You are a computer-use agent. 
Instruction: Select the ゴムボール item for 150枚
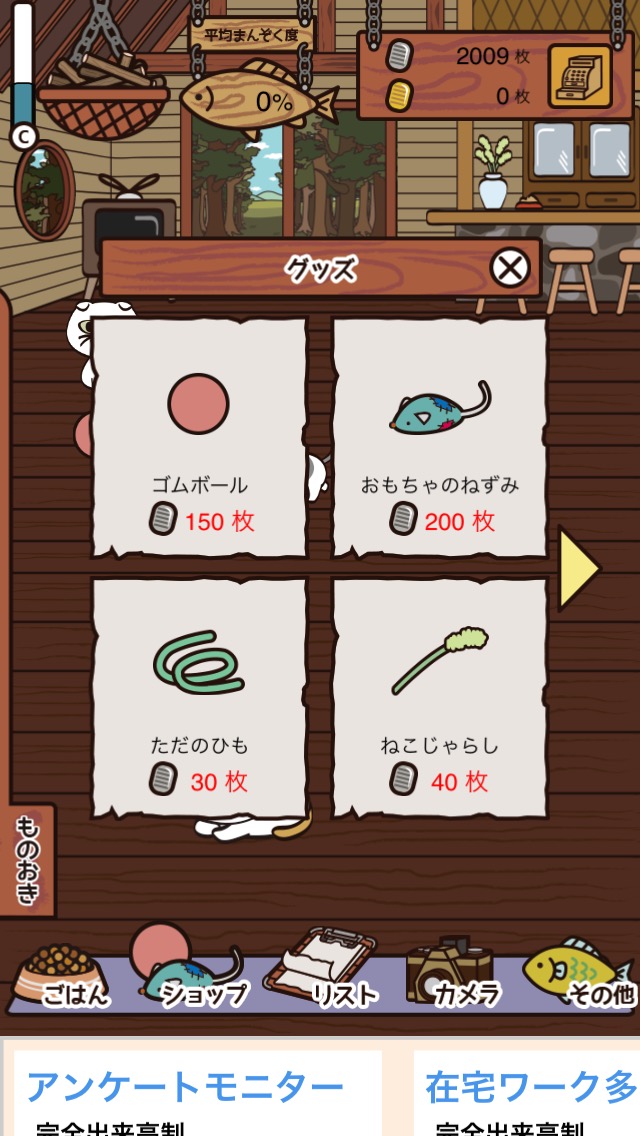click(x=199, y=438)
